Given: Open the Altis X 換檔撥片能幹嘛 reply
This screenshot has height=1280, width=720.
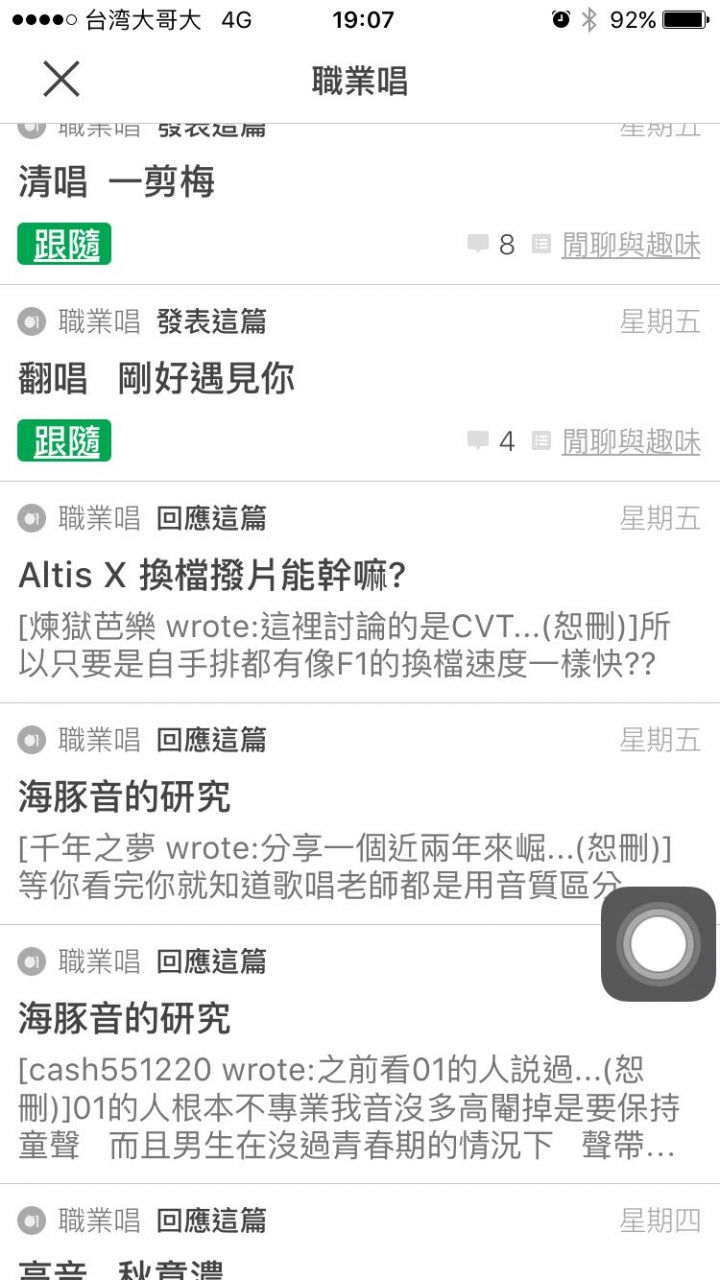Looking at the screenshot, I should coord(360,592).
